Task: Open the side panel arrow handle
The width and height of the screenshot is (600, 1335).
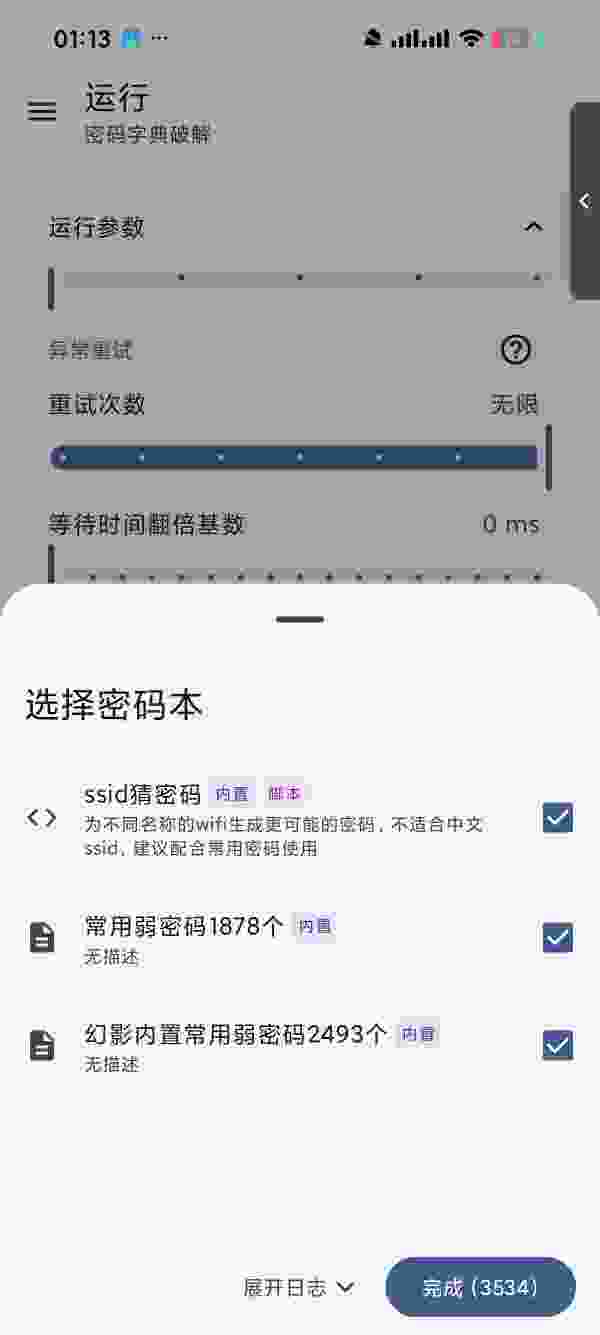Action: click(585, 201)
